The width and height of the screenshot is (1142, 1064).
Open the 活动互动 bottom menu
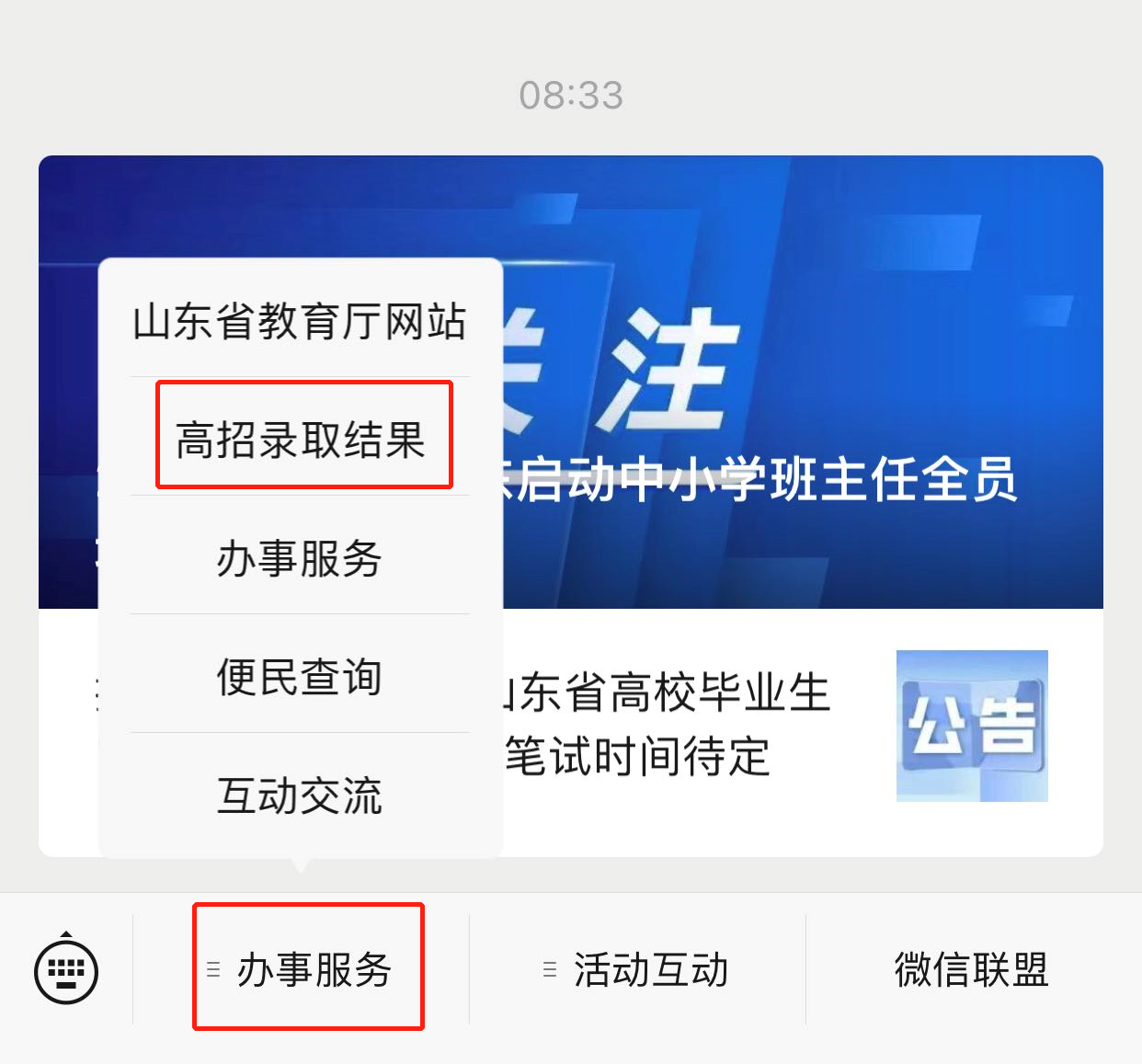638,970
